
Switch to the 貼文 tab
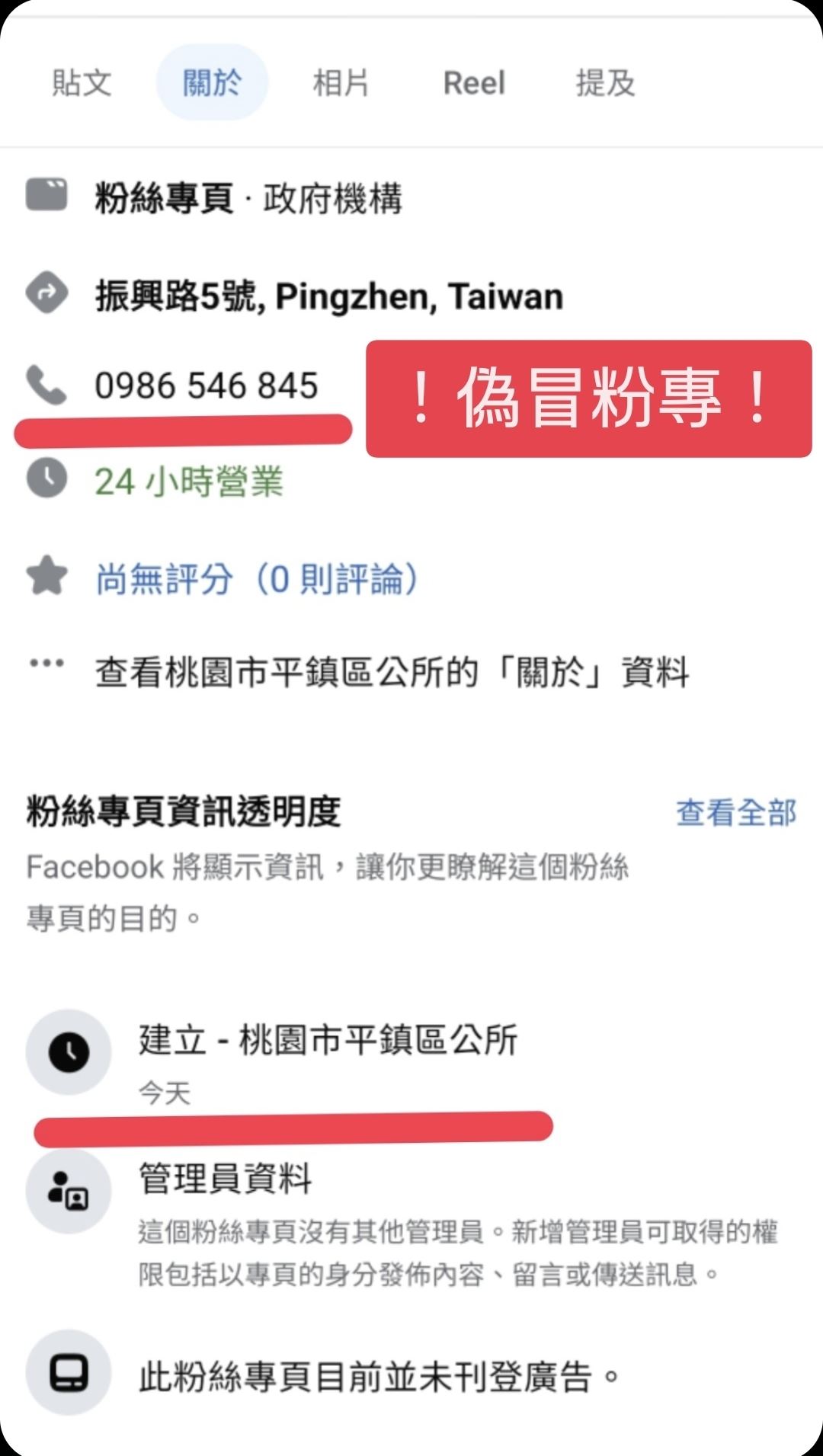pyautogui.click(x=82, y=82)
